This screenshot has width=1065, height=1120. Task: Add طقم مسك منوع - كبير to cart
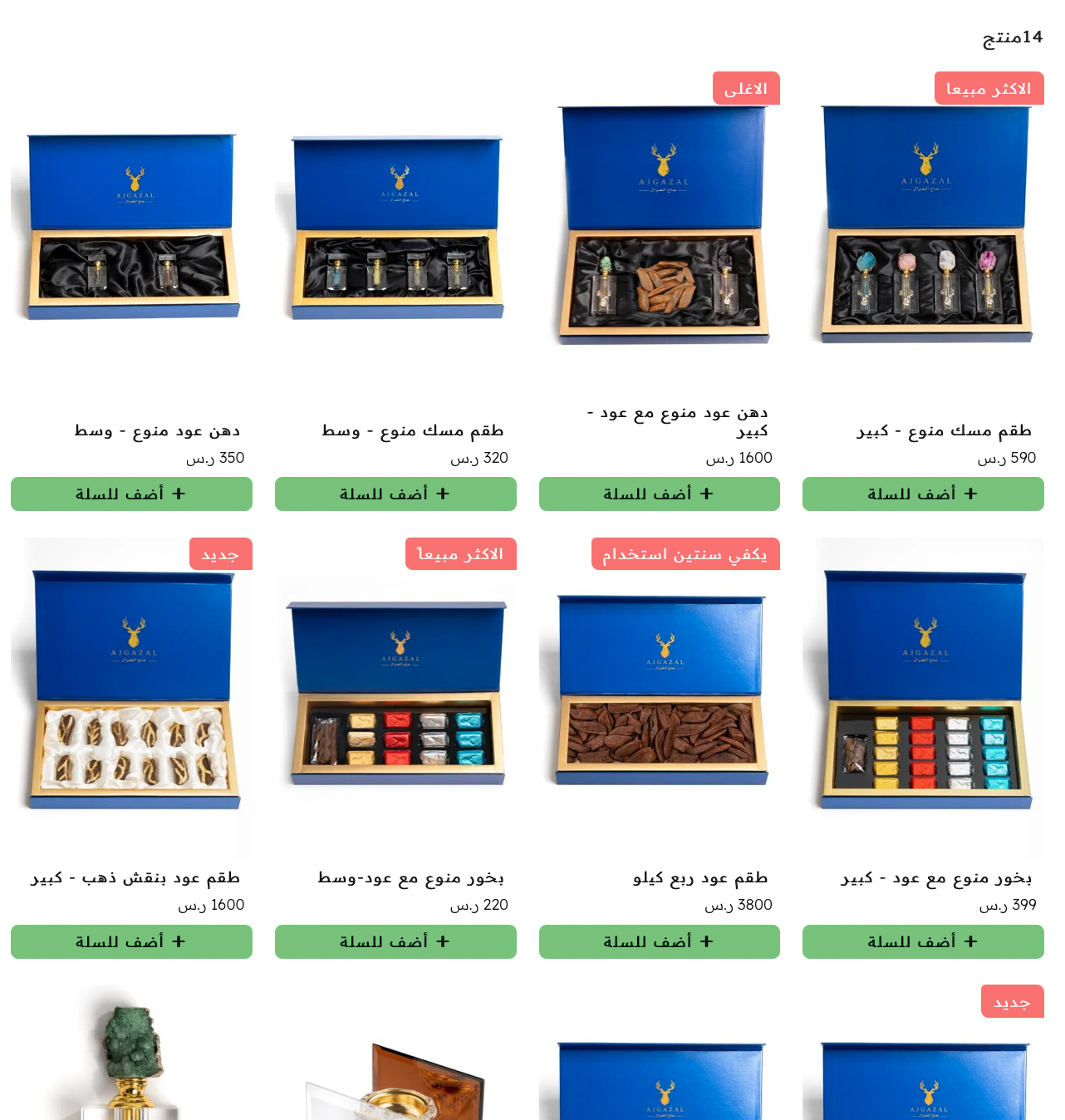pyautogui.click(x=923, y=494)
